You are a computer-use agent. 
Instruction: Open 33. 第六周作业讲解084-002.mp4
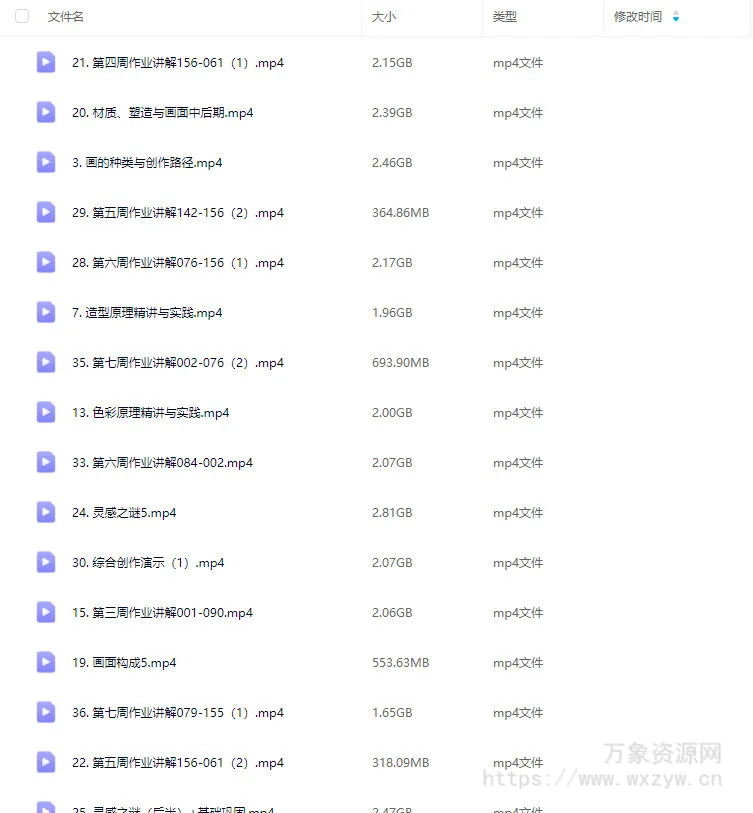coord(162,463)
